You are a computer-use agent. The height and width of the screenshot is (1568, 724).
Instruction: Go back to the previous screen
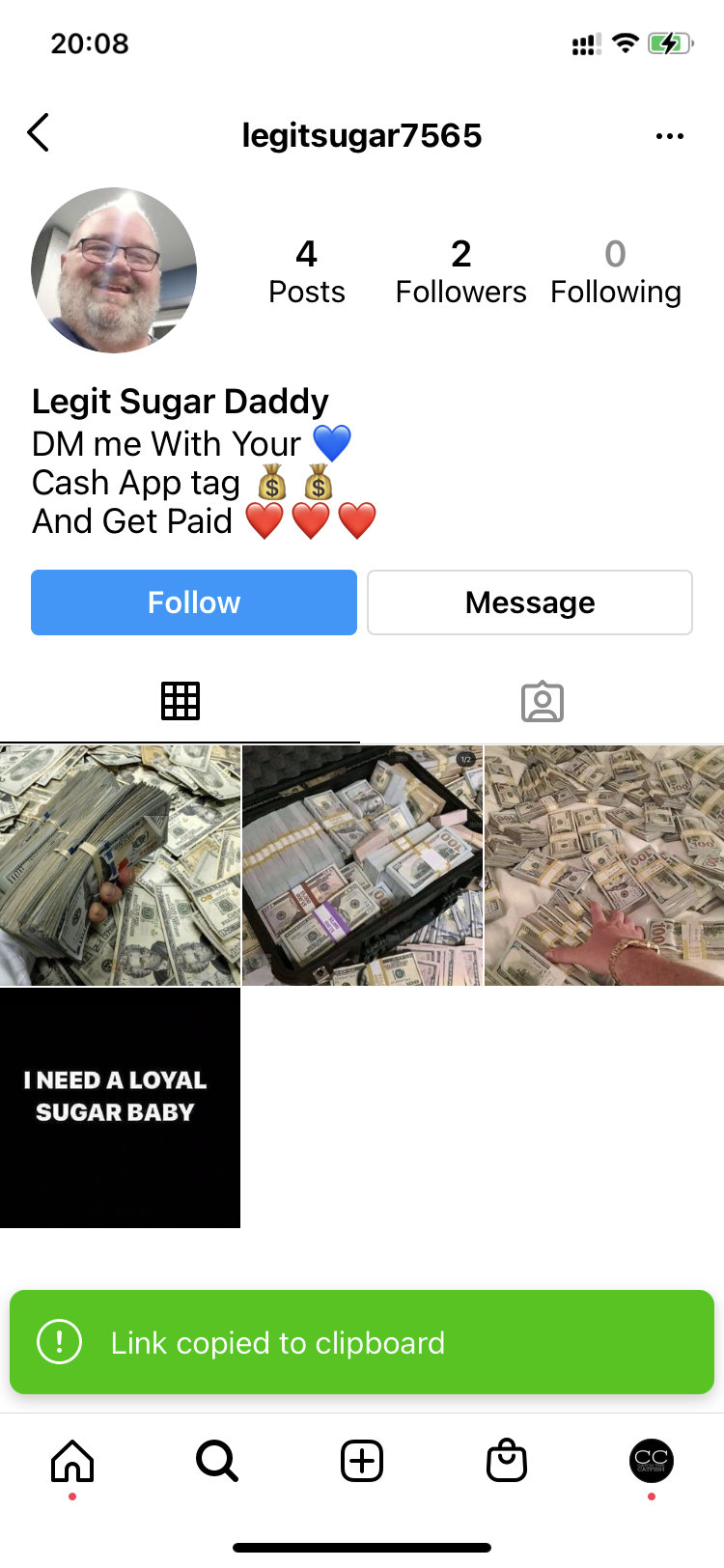pyautogui.click(x=39, y=133)
